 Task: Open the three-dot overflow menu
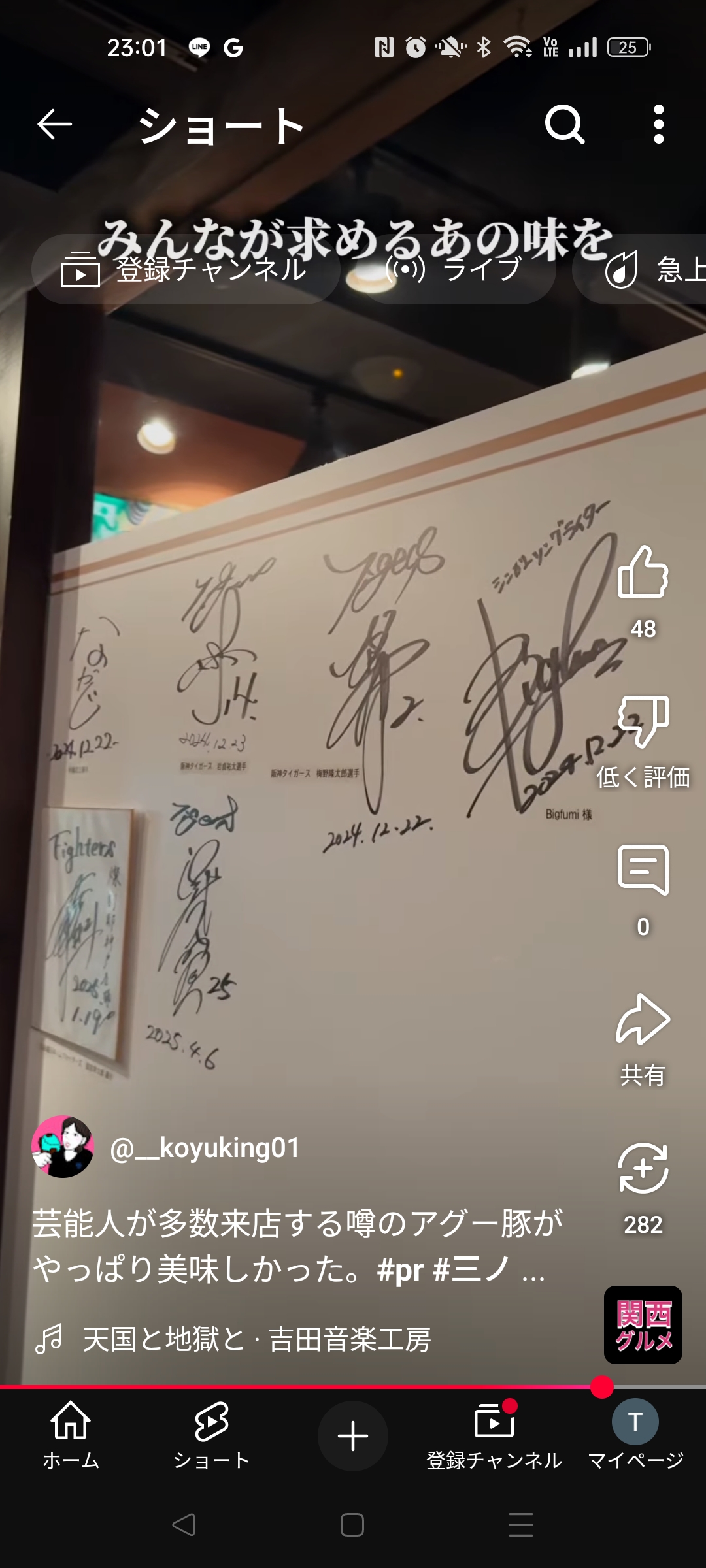pos(659,124)
